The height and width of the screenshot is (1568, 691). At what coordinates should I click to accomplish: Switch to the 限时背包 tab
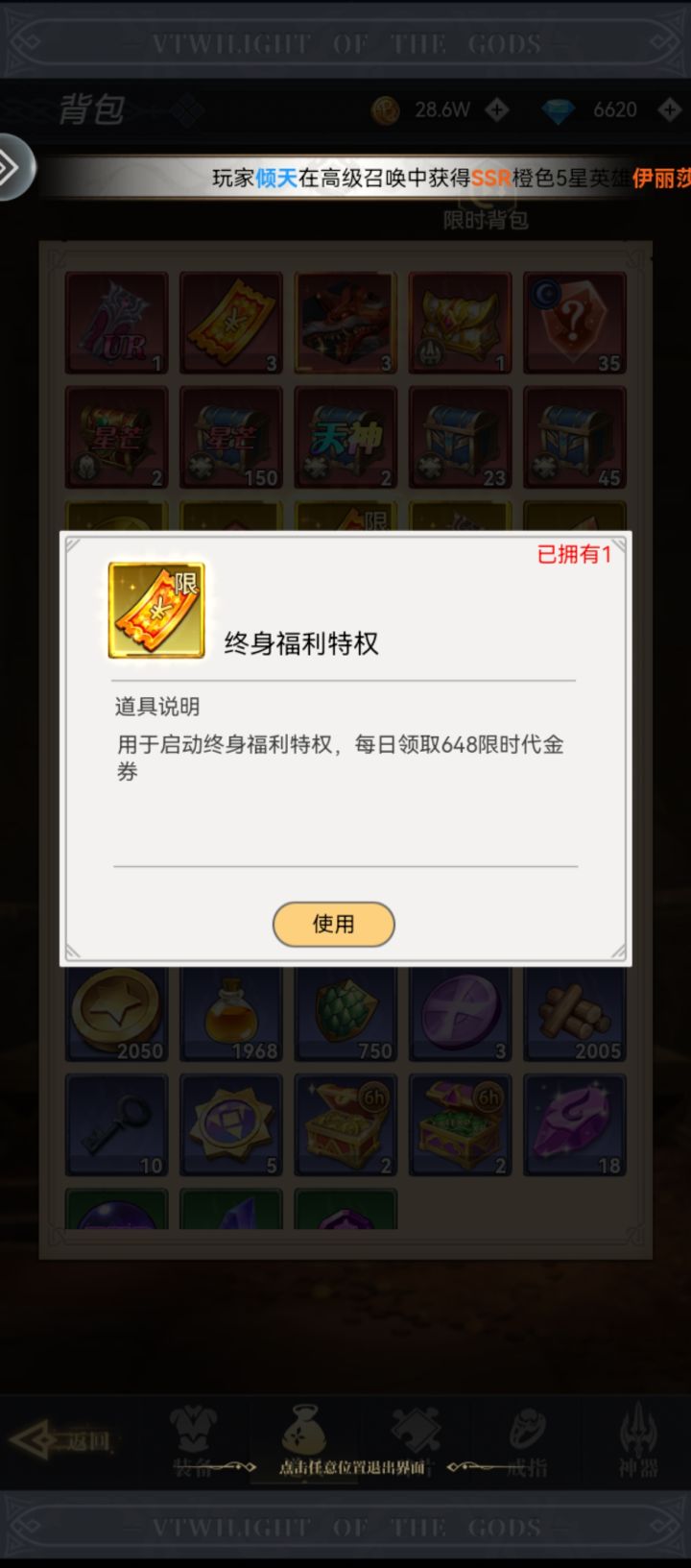[486, 219]
